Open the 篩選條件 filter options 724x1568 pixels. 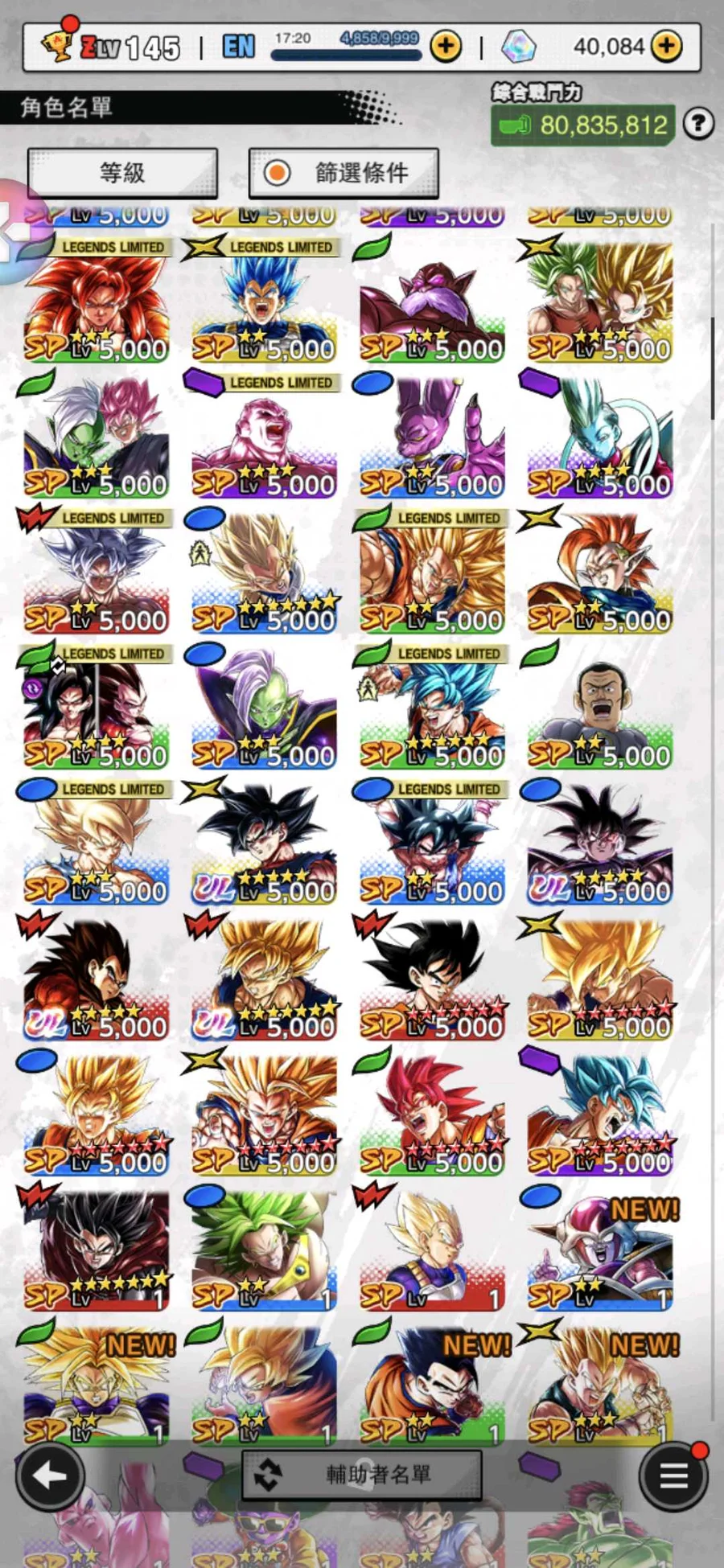click(343, 172)
